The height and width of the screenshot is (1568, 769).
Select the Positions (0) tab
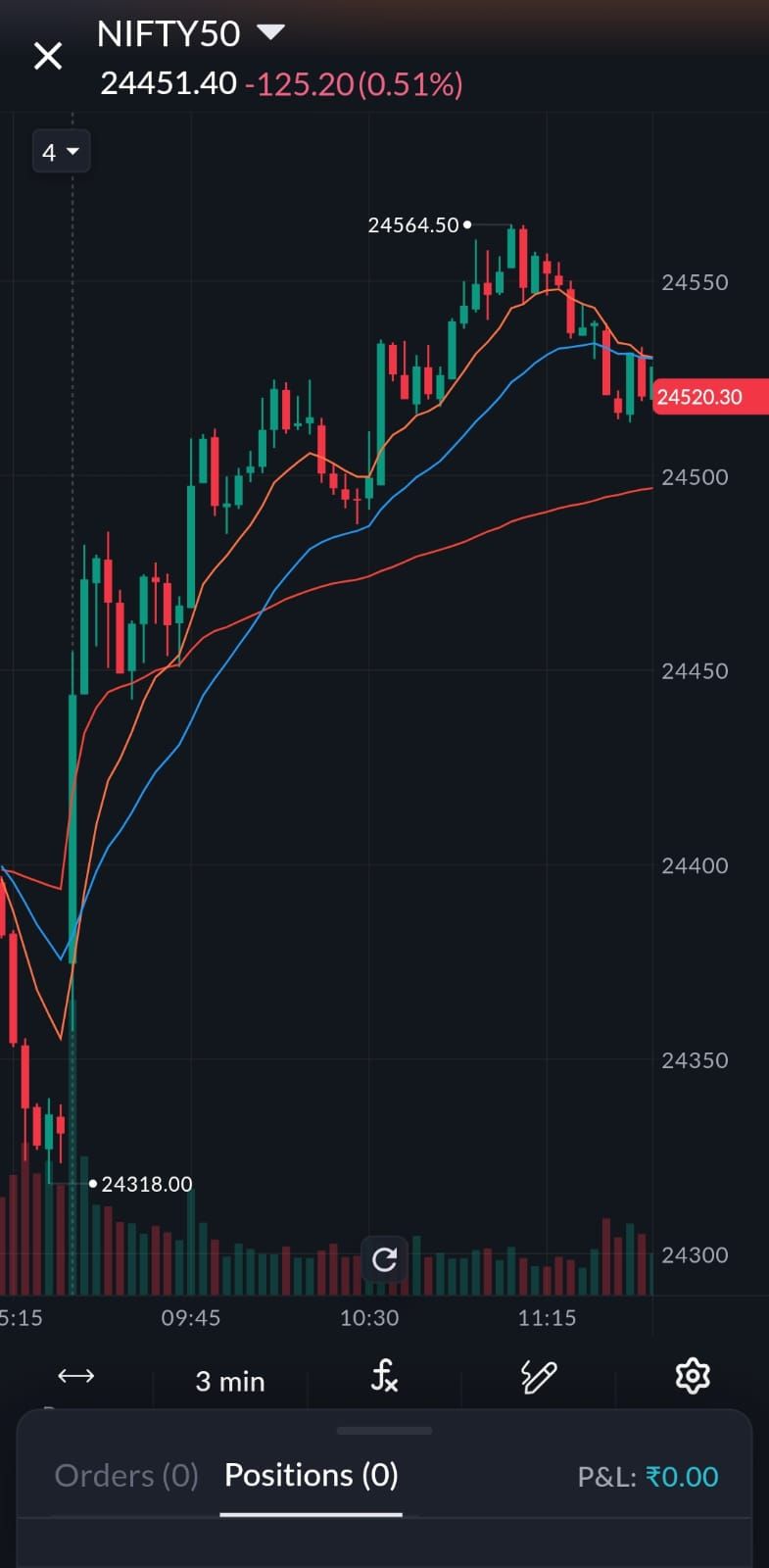pos(312,1476)
